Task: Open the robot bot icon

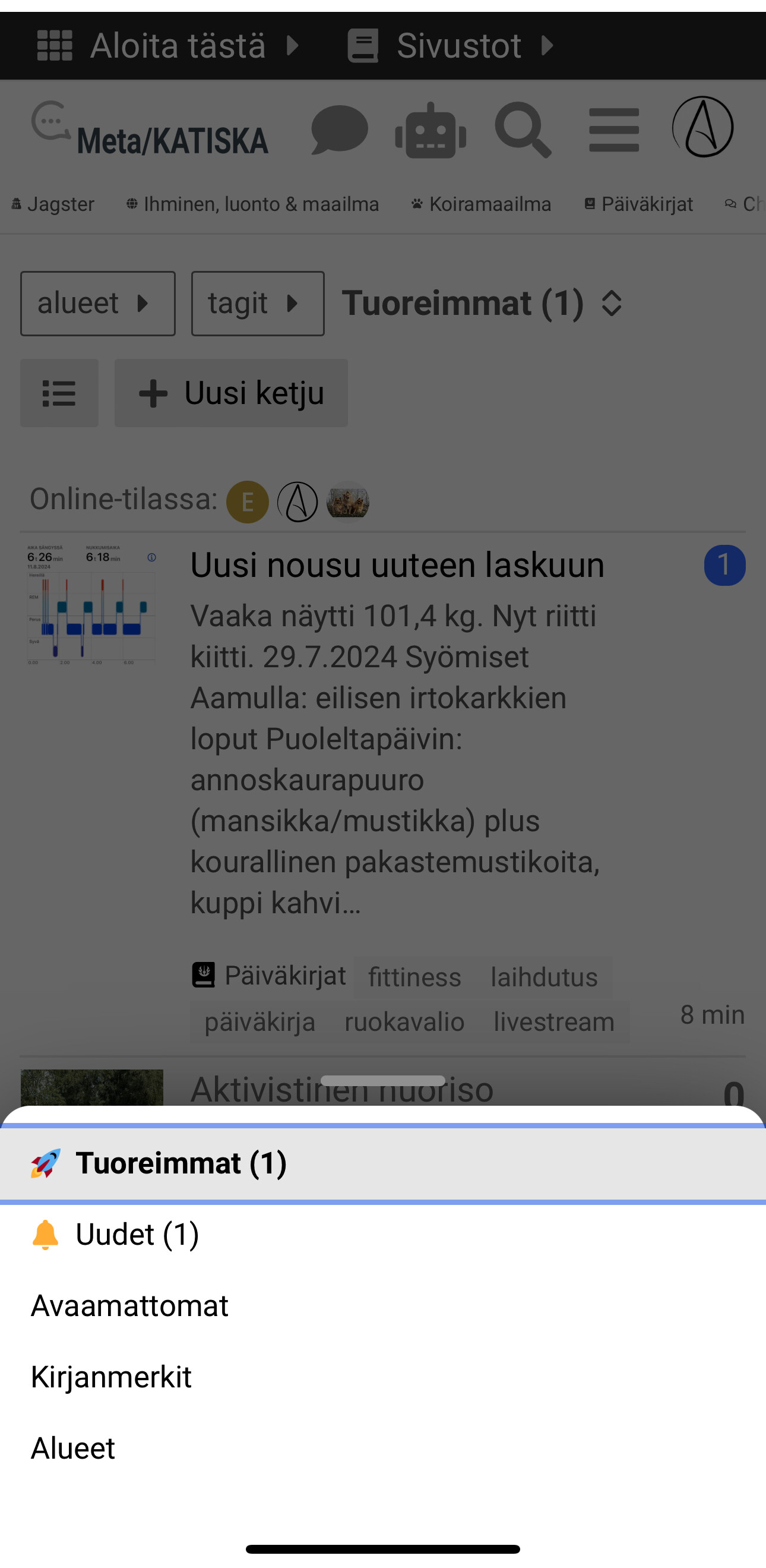Action: (430, 130)
